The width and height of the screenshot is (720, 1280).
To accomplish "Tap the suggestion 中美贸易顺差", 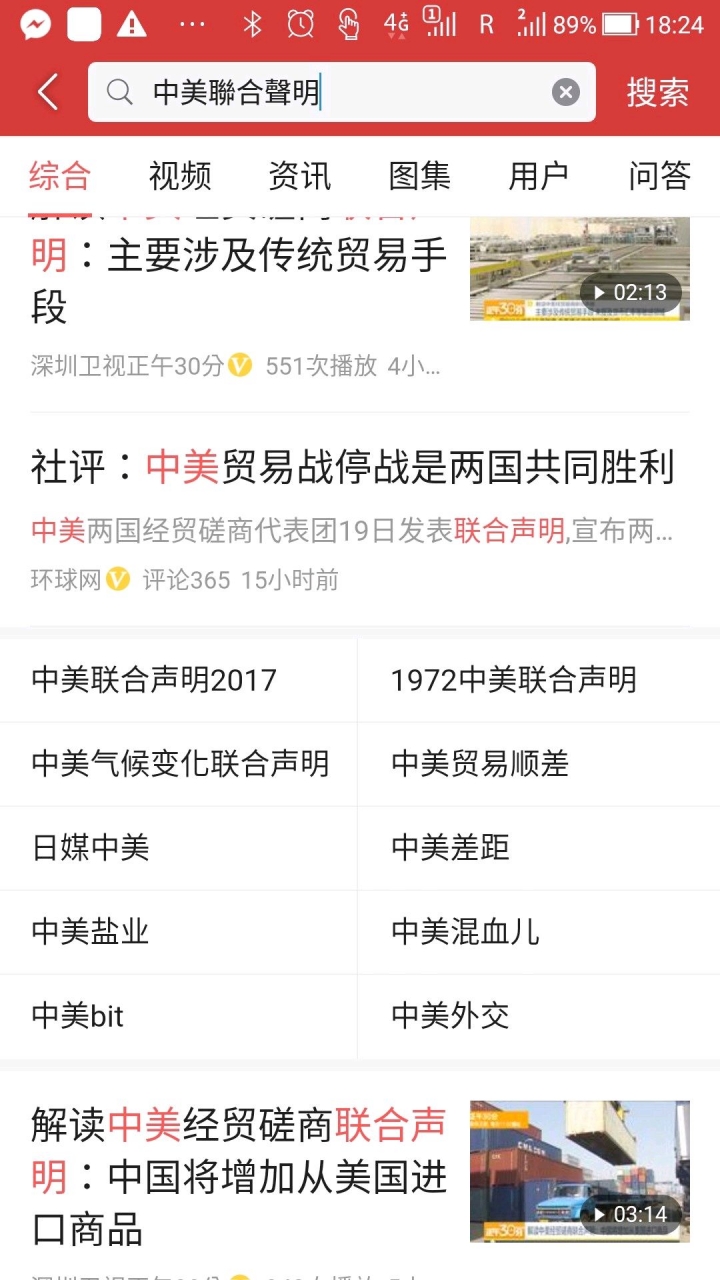I will pos(480,764).
